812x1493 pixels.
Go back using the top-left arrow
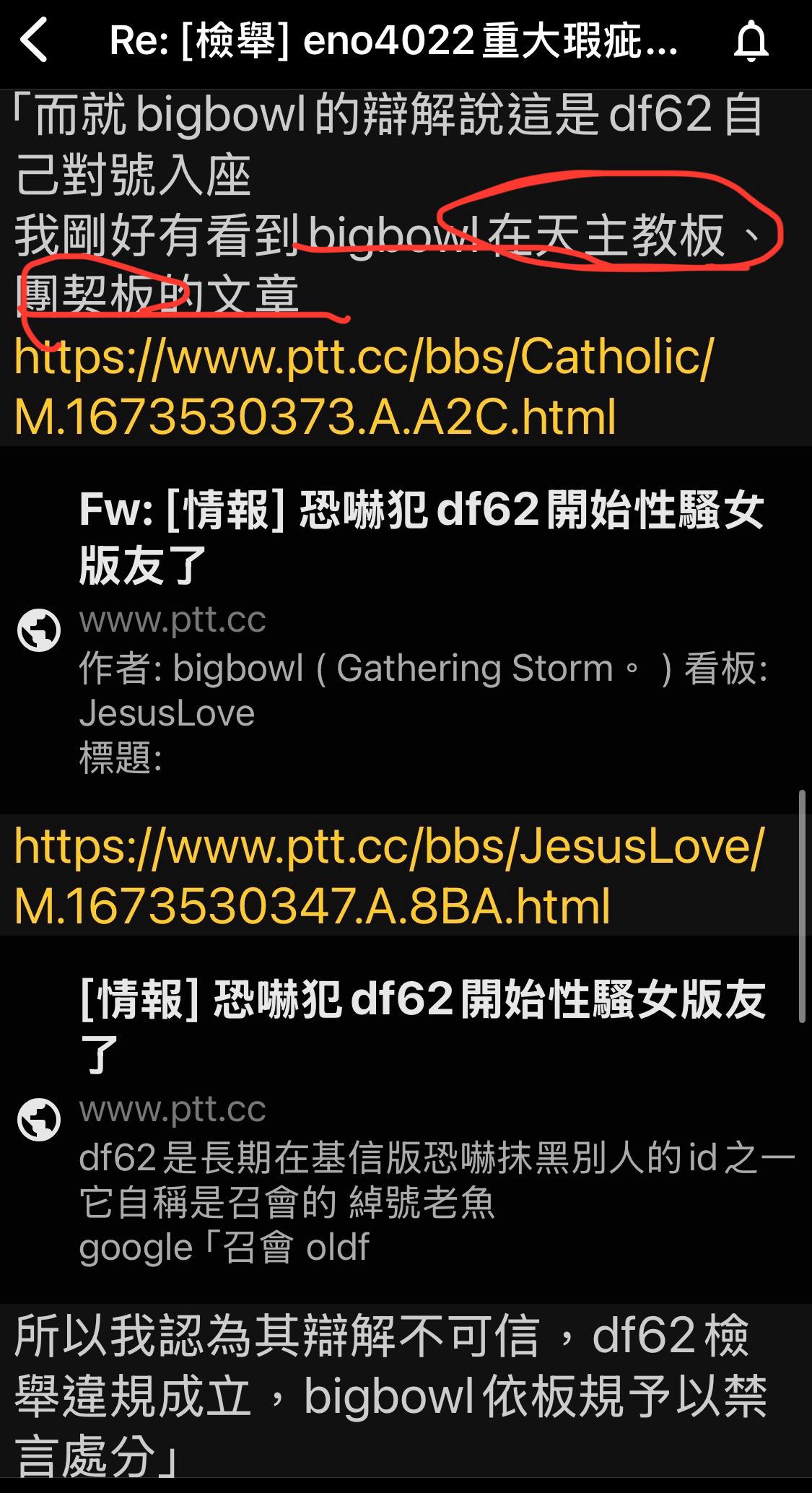point(35,41)
